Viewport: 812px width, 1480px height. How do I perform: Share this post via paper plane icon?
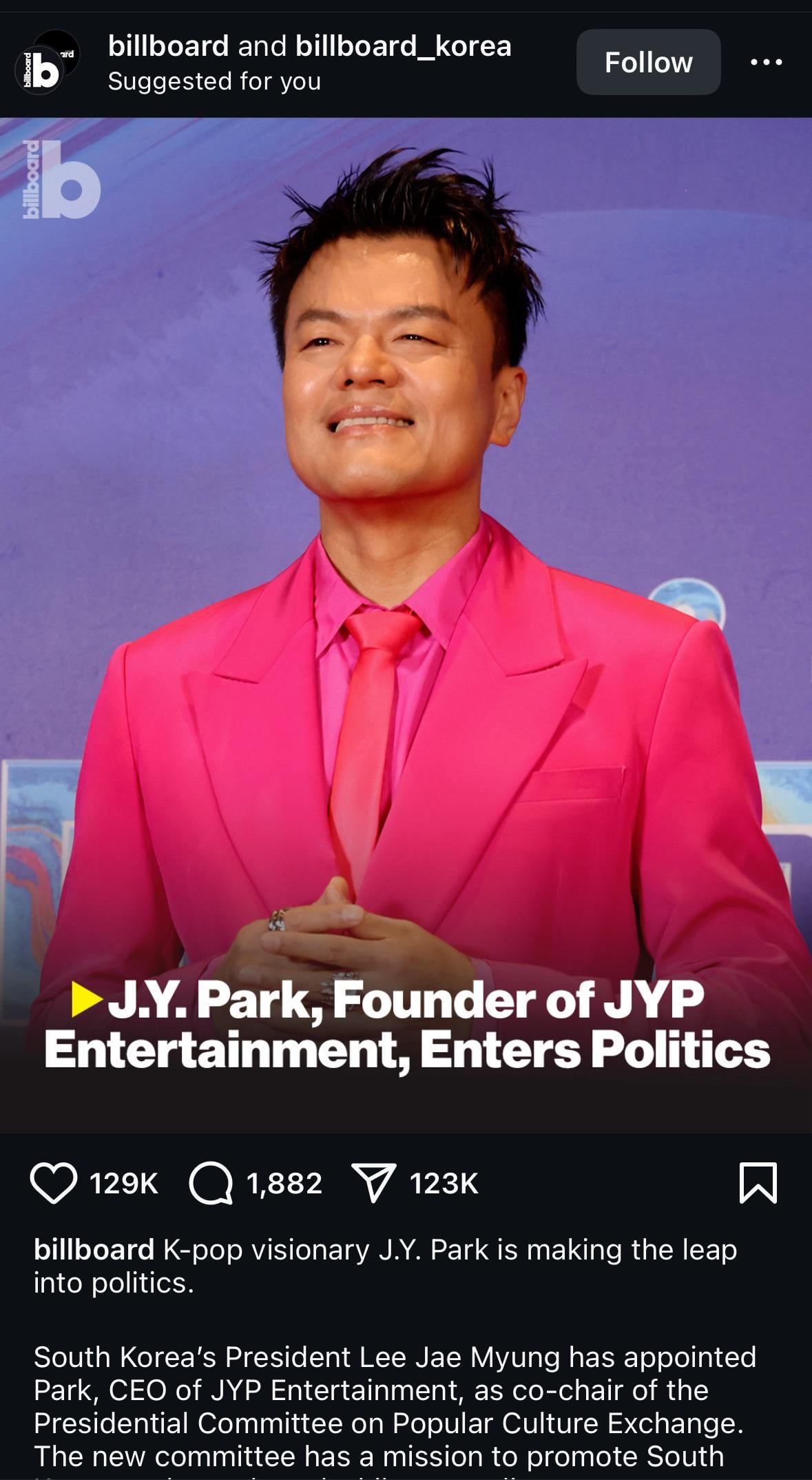[373, 1182]
